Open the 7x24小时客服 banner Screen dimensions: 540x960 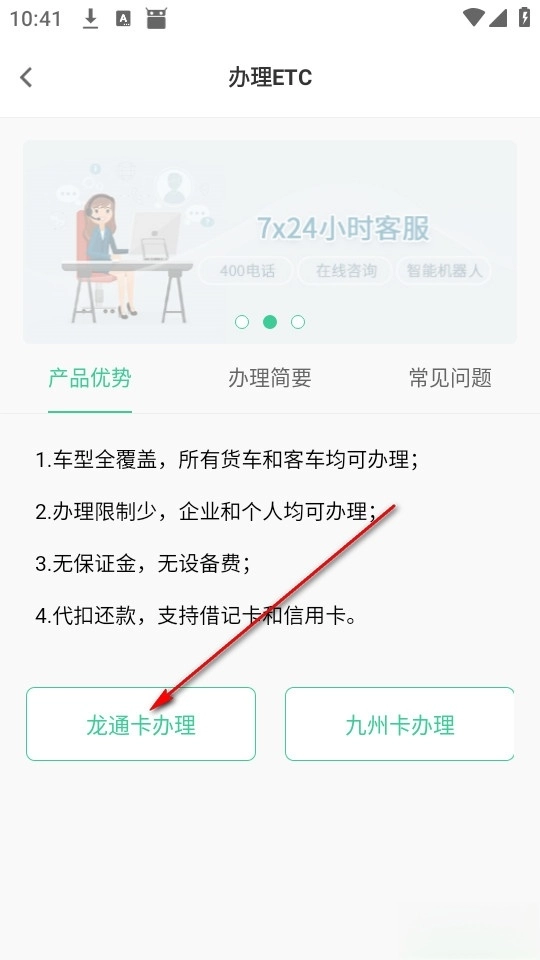tap(270, 242)
